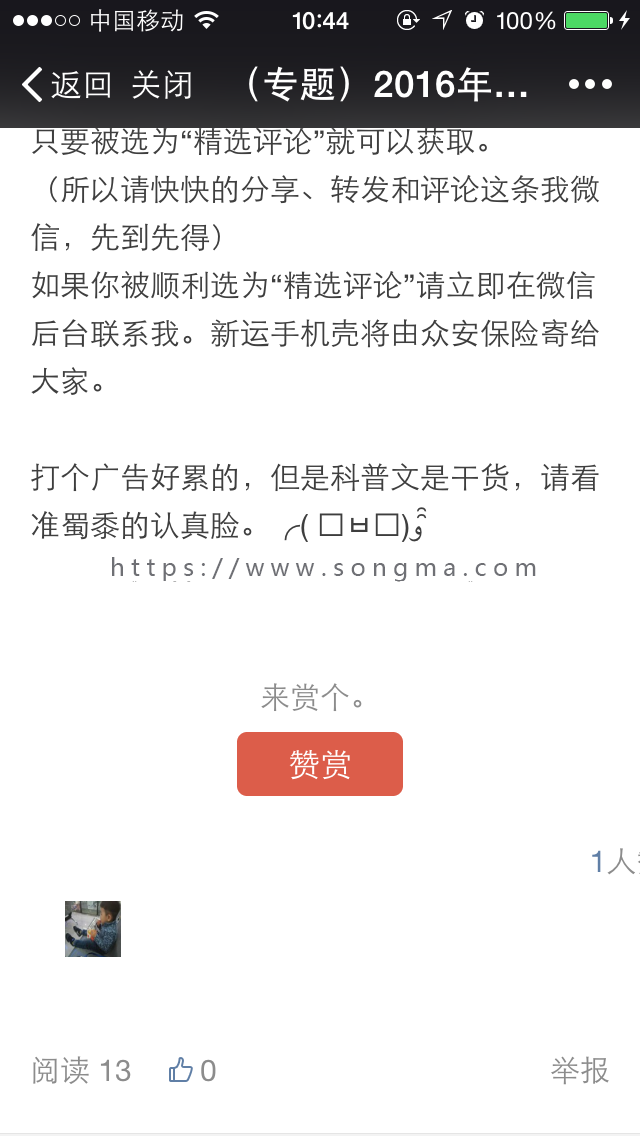Tap the red 赞赏 reward button

pyautogui.click(x=320, y=765)
